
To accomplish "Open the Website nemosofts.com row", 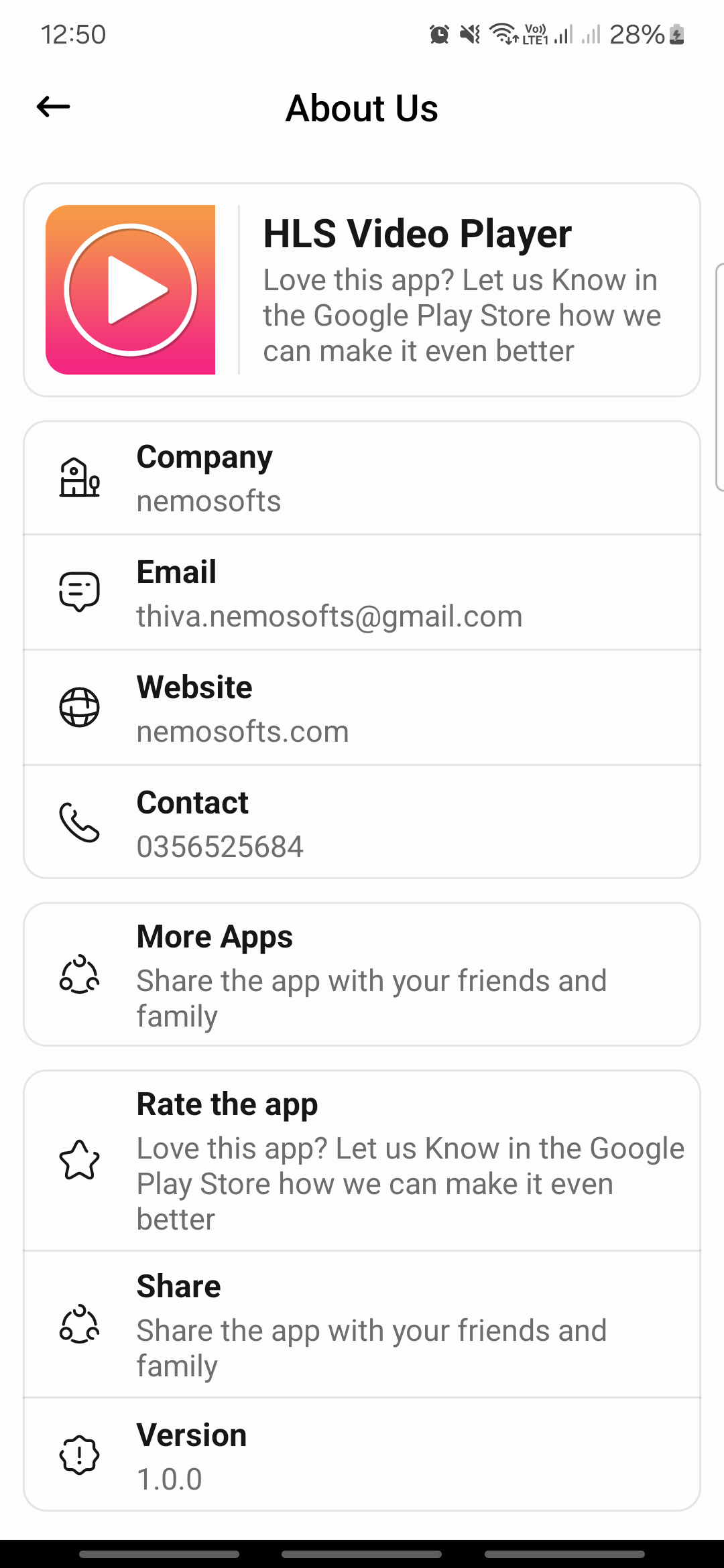I will pos(362,708).
